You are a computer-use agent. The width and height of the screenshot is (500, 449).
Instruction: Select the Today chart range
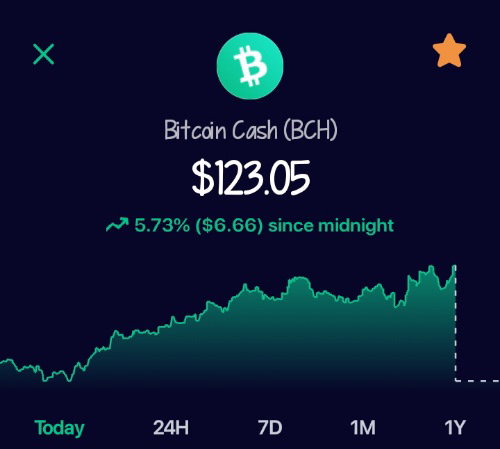click(59, 428)
